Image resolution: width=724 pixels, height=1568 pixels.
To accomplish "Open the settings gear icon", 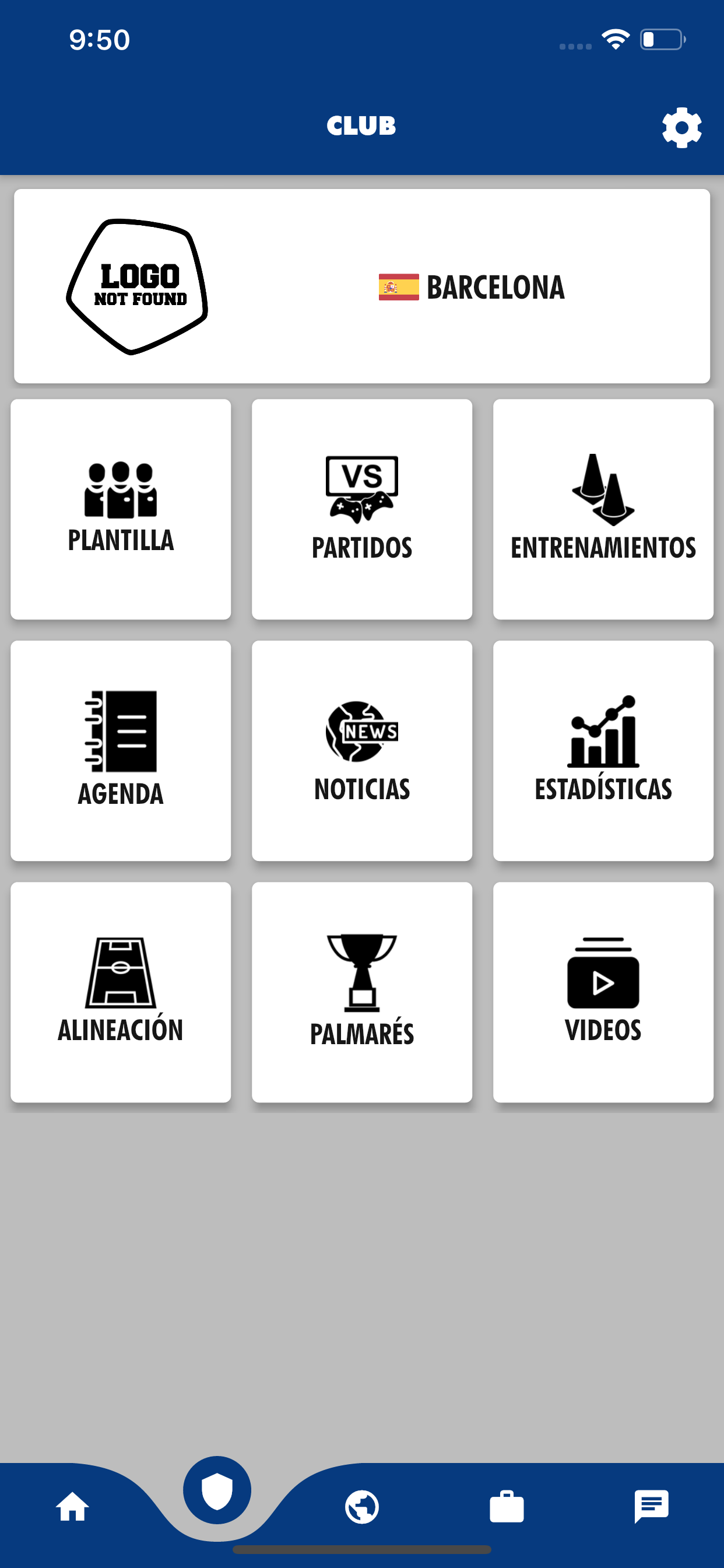I will [x=681, y=127].
